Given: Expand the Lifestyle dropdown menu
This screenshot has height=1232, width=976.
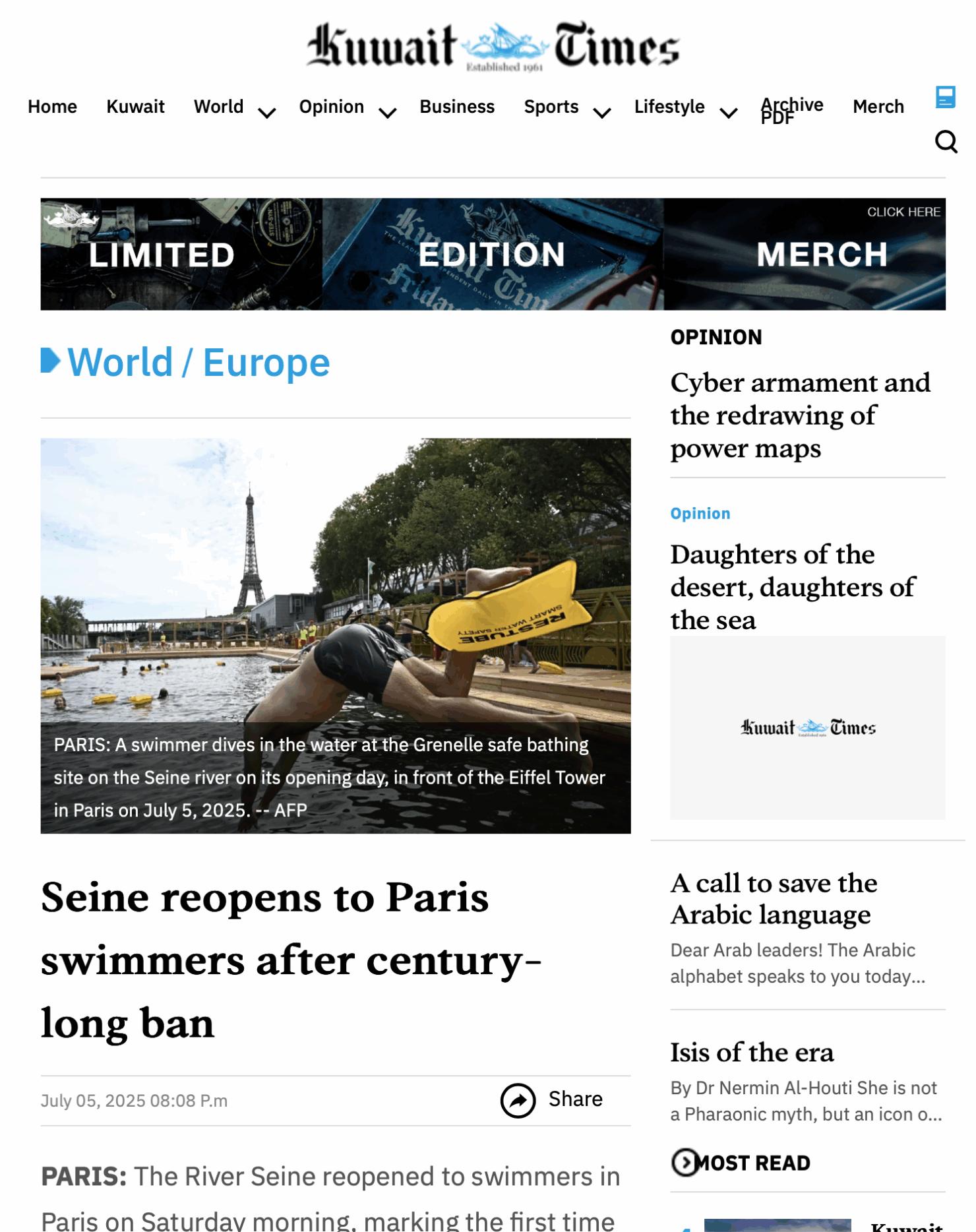Looking at the screenshot, I should coord(728,113).
